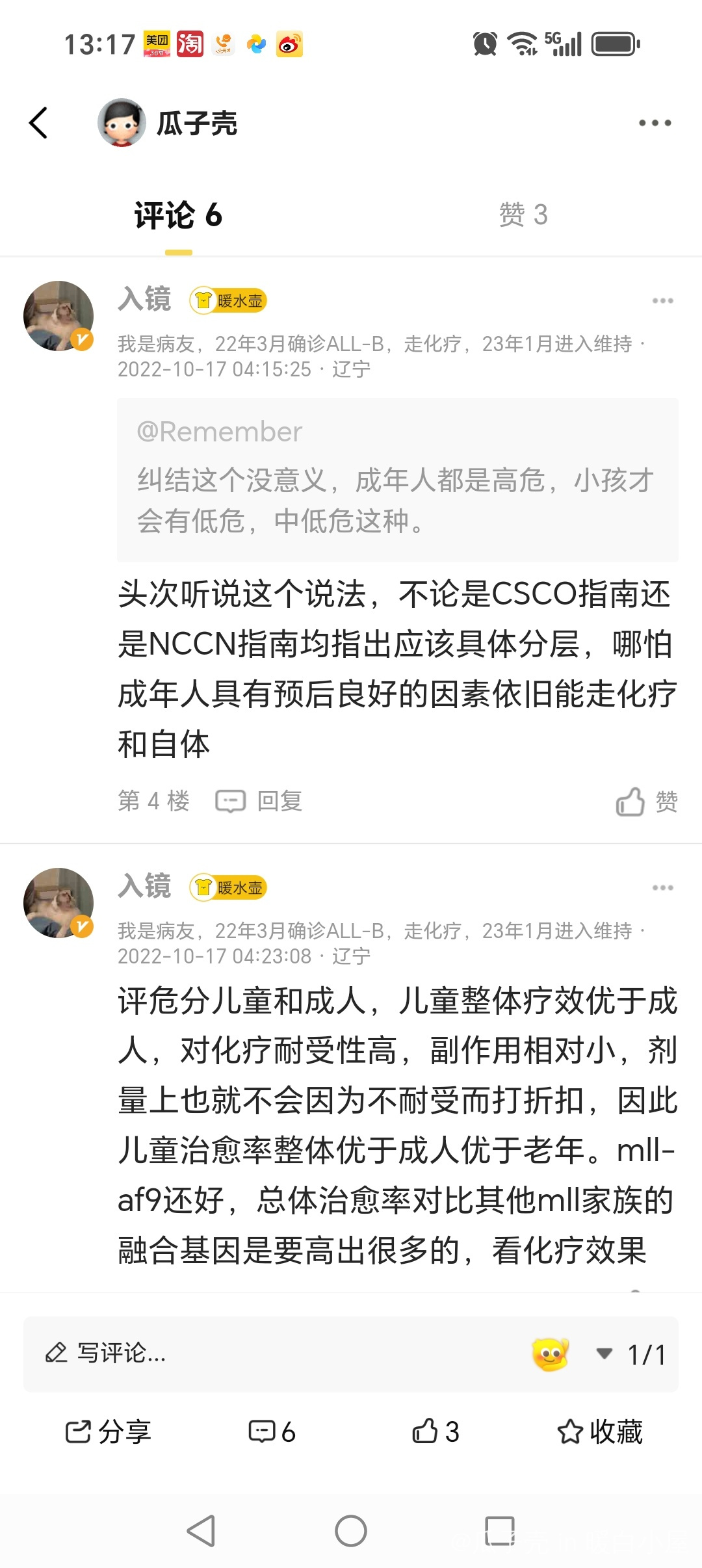
Task: Switch to the 赞 3 tab
Action: point(523,215)
